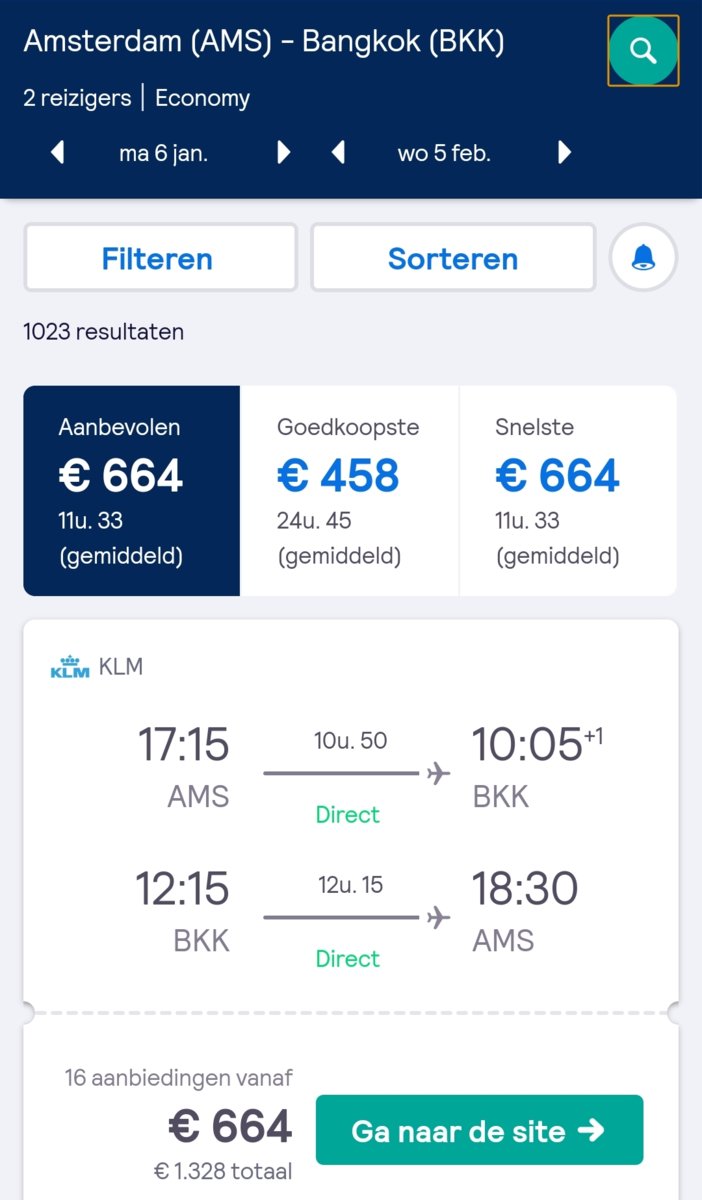Open the search magnifier button
Image resolution: width=702 pixels, height=1200 pixels.
tap(643, 50)
